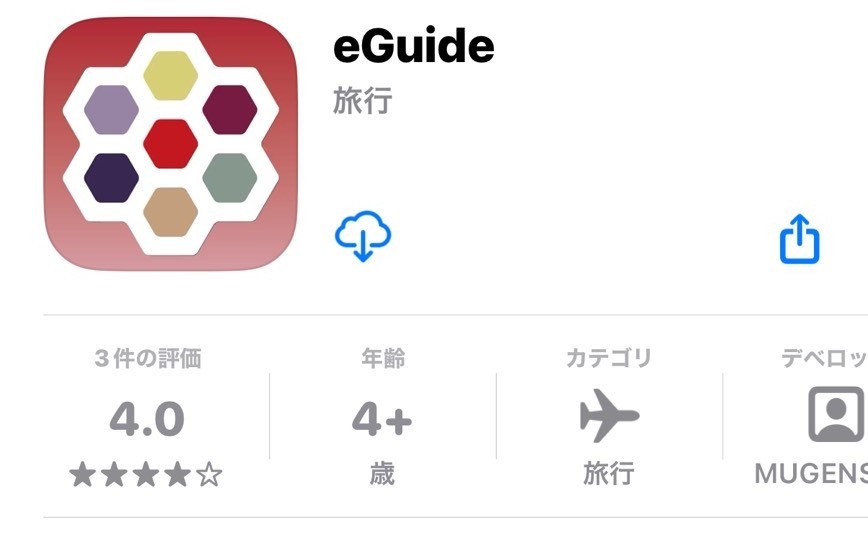View the 4+ age rating details

[x=382, y=419]
